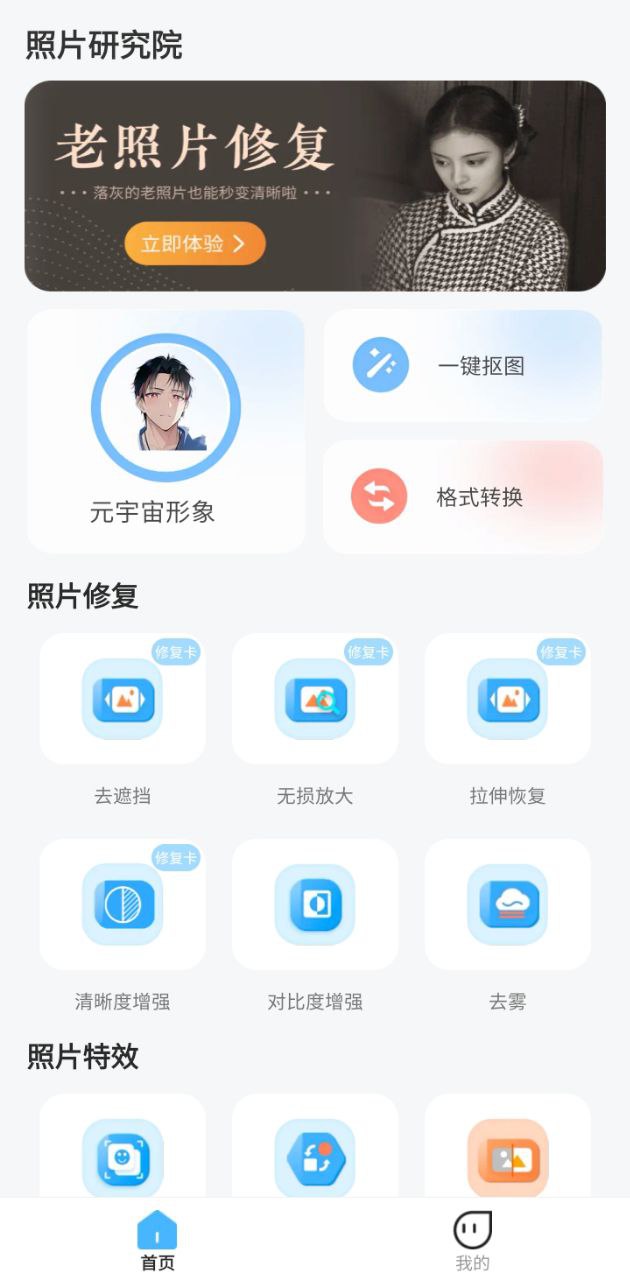Tap the 立即体验 button on the banner
This screenshot has height=1280, width=630.
[x=194, y=243]
